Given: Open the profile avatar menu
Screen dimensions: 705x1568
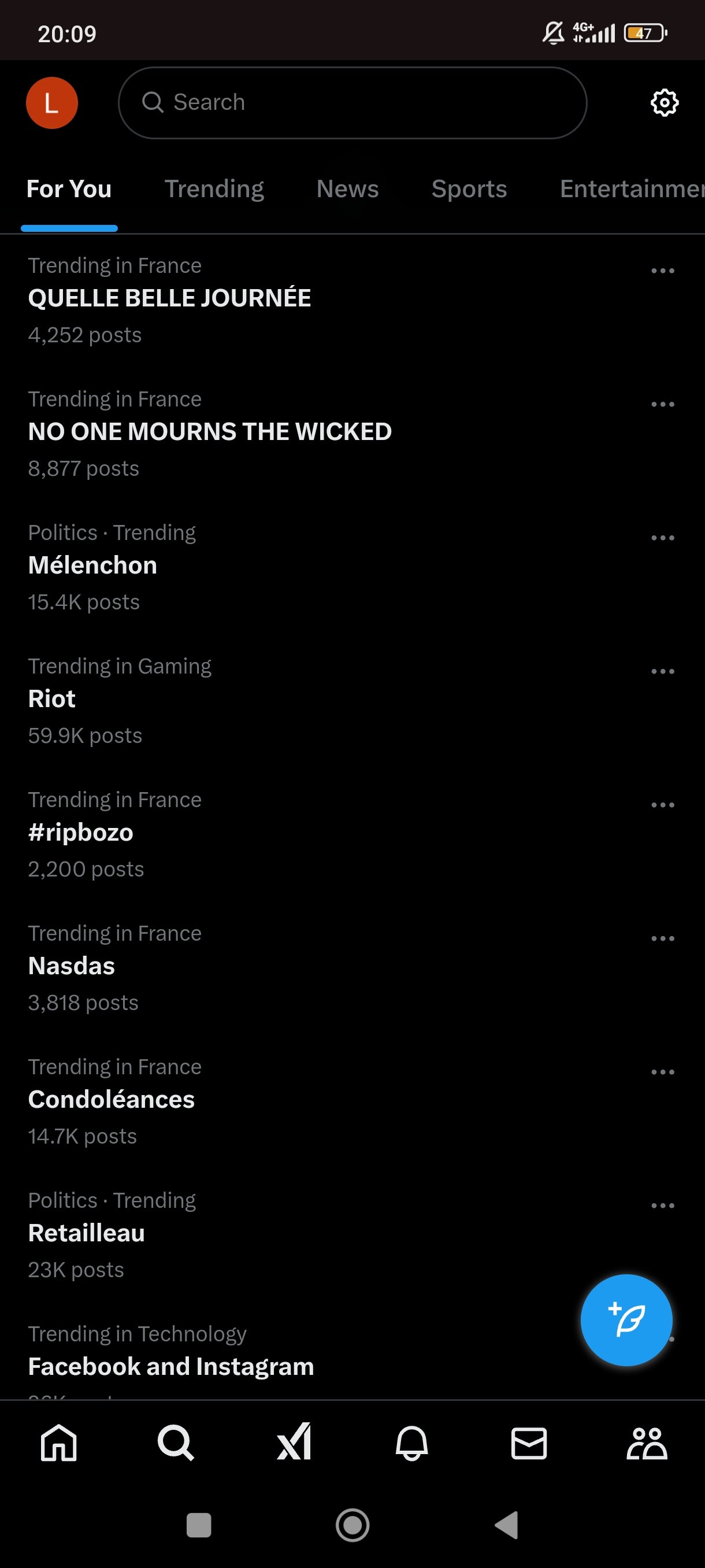Looking at the screenshot, I should 51,103.
